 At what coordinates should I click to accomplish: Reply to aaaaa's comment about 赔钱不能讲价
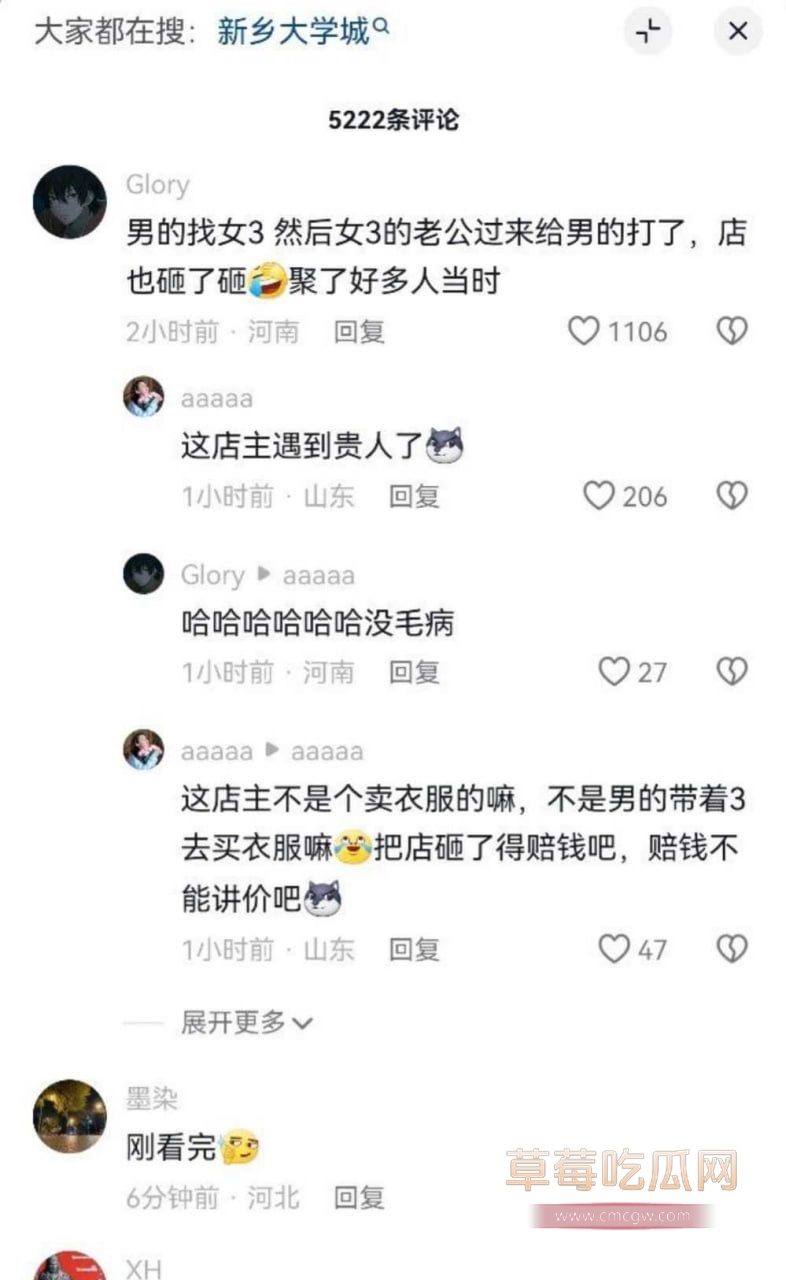(414, 949)
